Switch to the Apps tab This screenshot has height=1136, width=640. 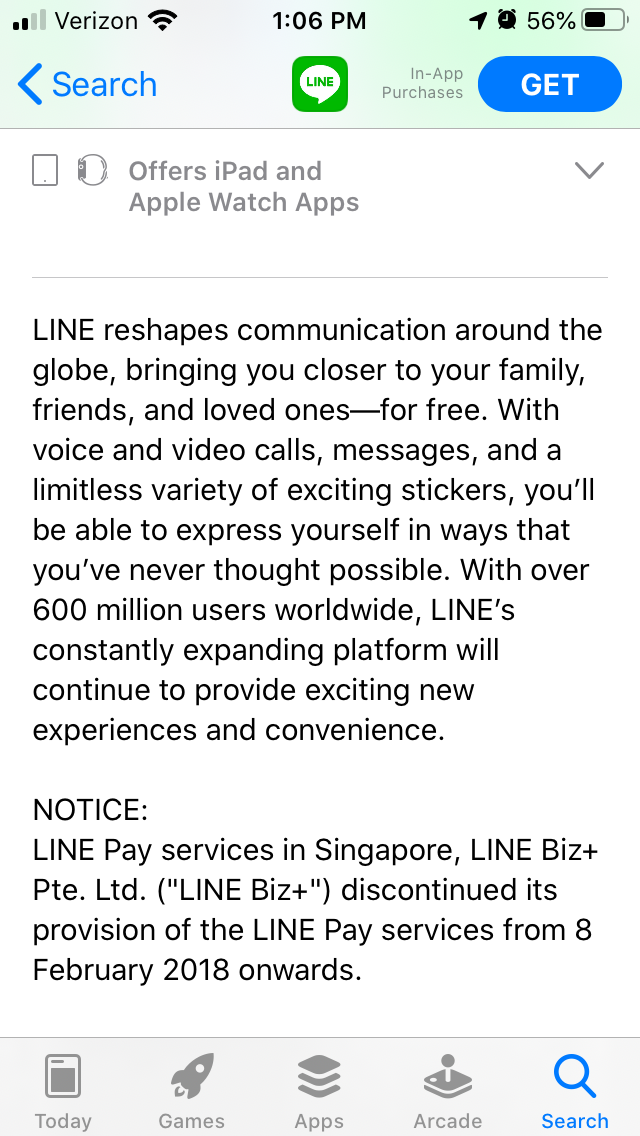pyautogui.click(x=319, y=1090)
